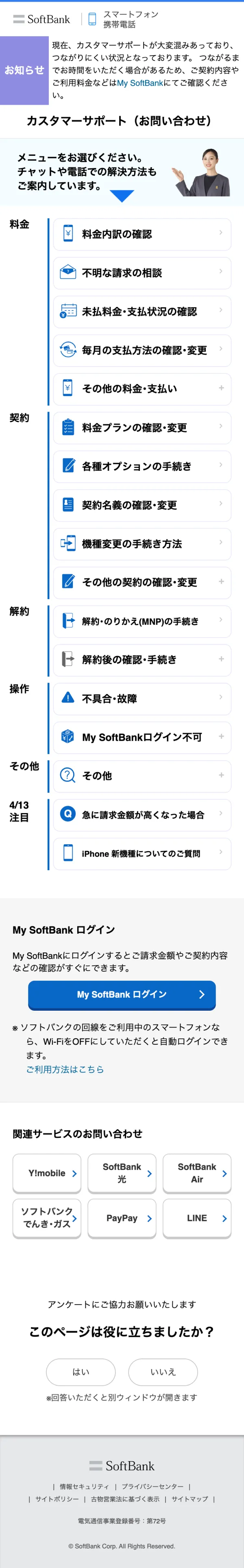Image resolution: width=244 pixels, height=1568 pixels.
Task: Answer はい to the survey
Action: pyautogui.click(x=81, y=1372)
